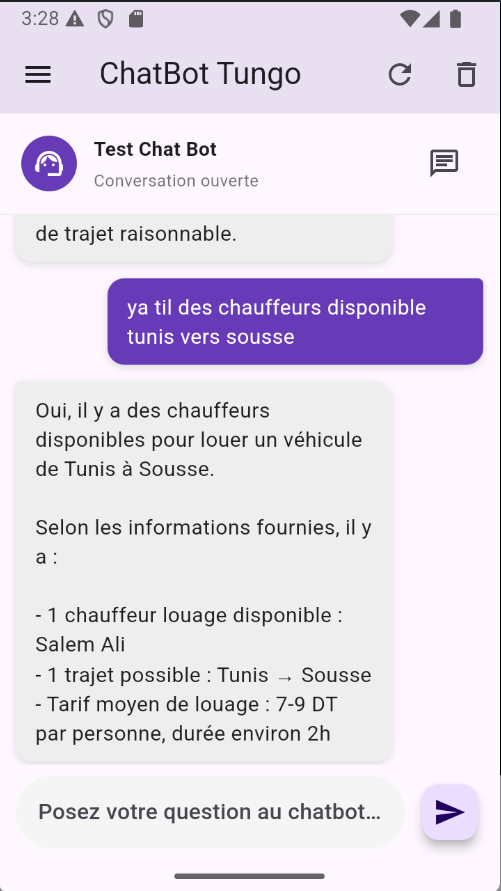Focus the 'Posez votre question au chatbot' field
Viewport: 501px width, 891px height.
point(210,812)
